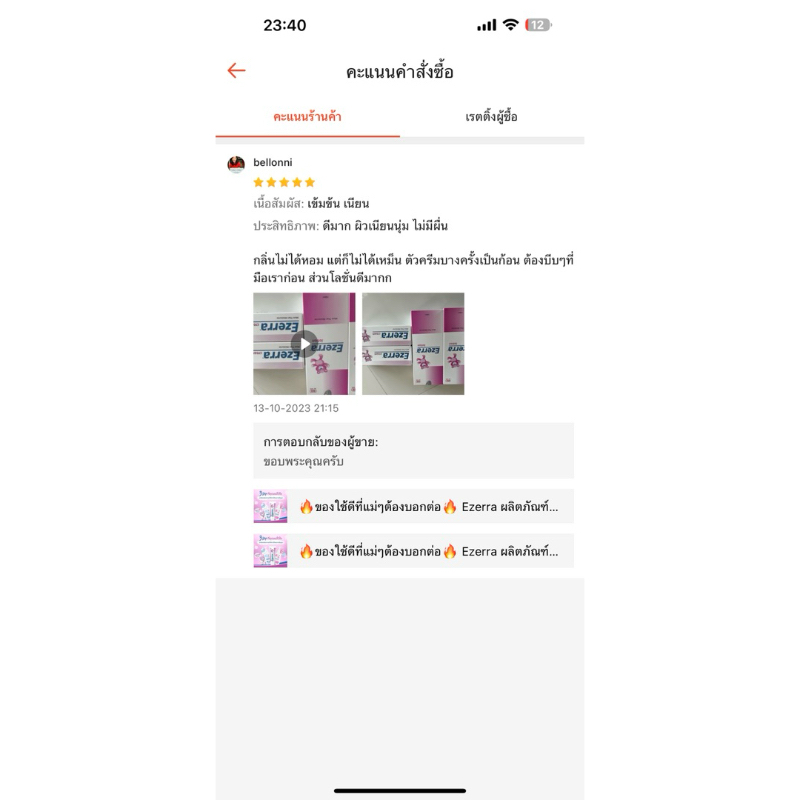The width and height of the screenshot is (800, 800).
Task: Open the second Ezerra product row
Action: [x=413, y=551]
